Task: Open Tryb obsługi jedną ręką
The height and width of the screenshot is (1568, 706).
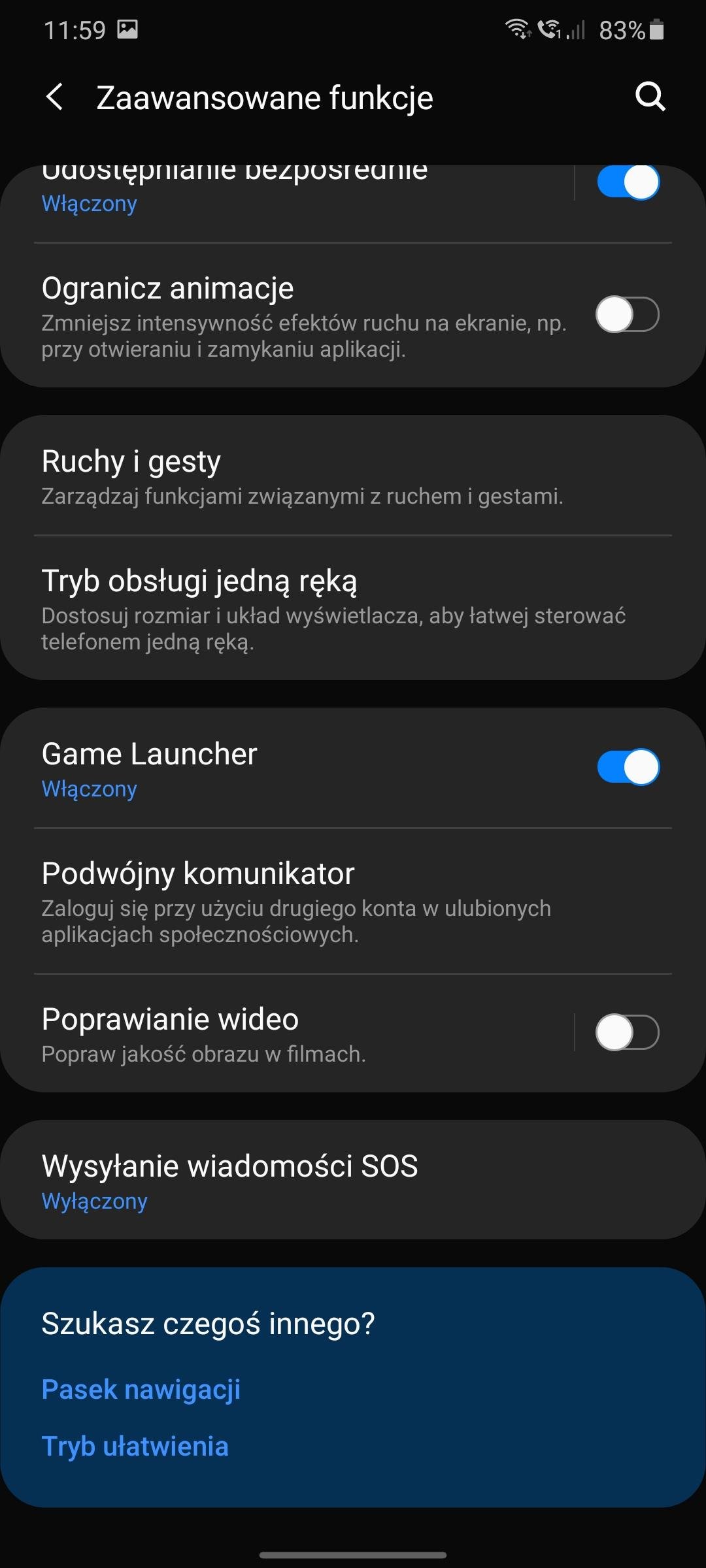Action: click(x=353, y=609)
